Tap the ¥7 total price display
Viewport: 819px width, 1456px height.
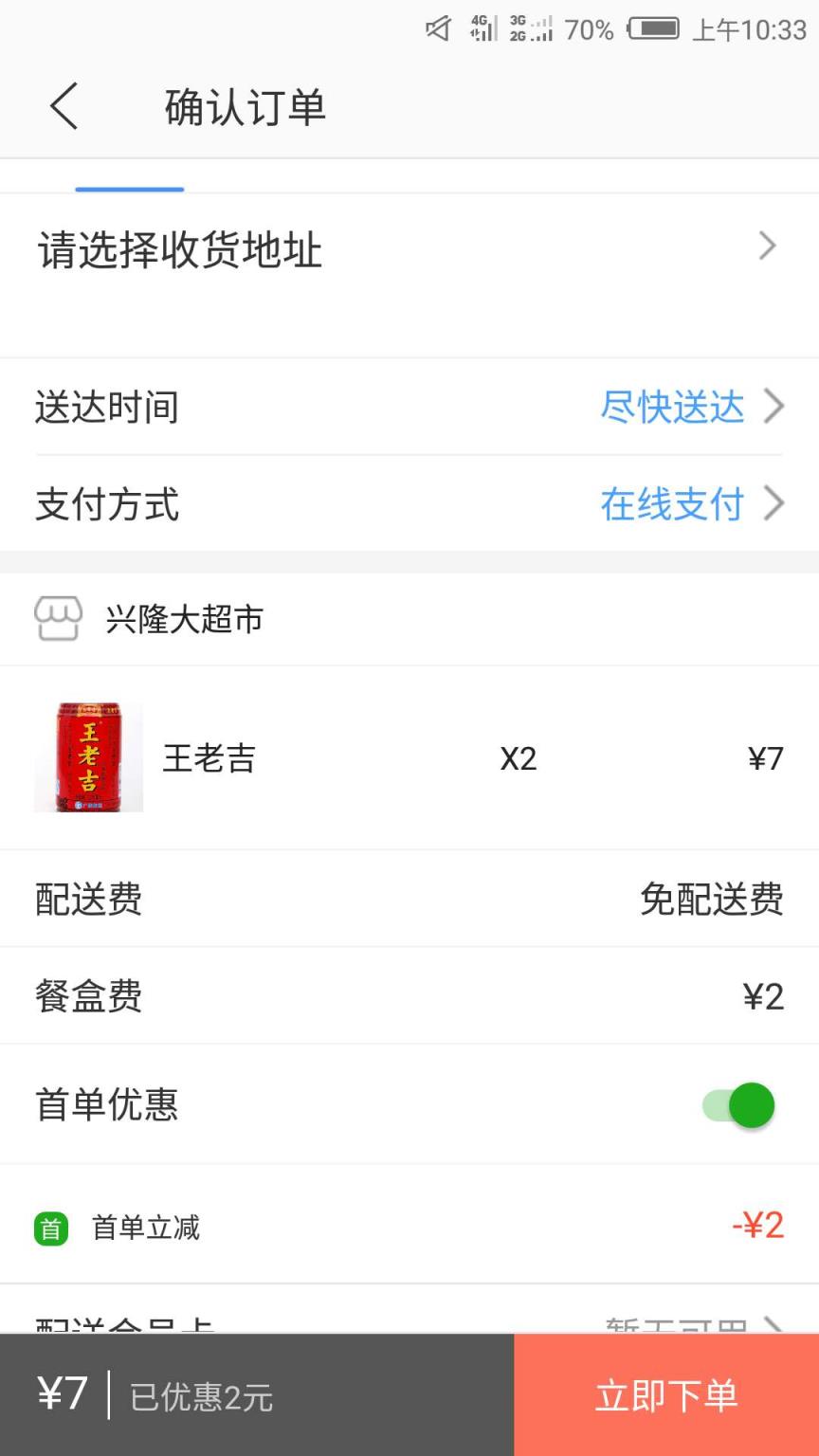[61, 1392]
